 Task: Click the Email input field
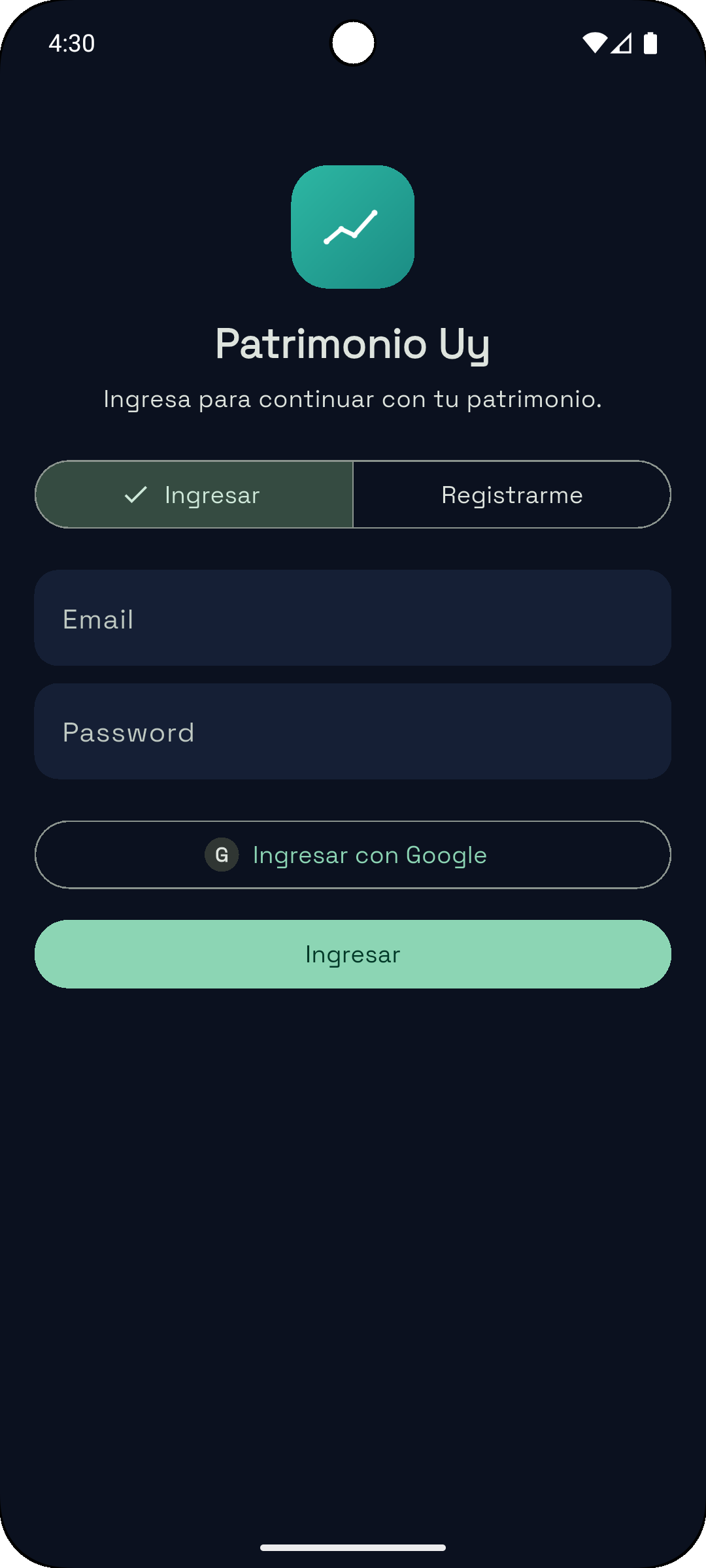[353, 617]
